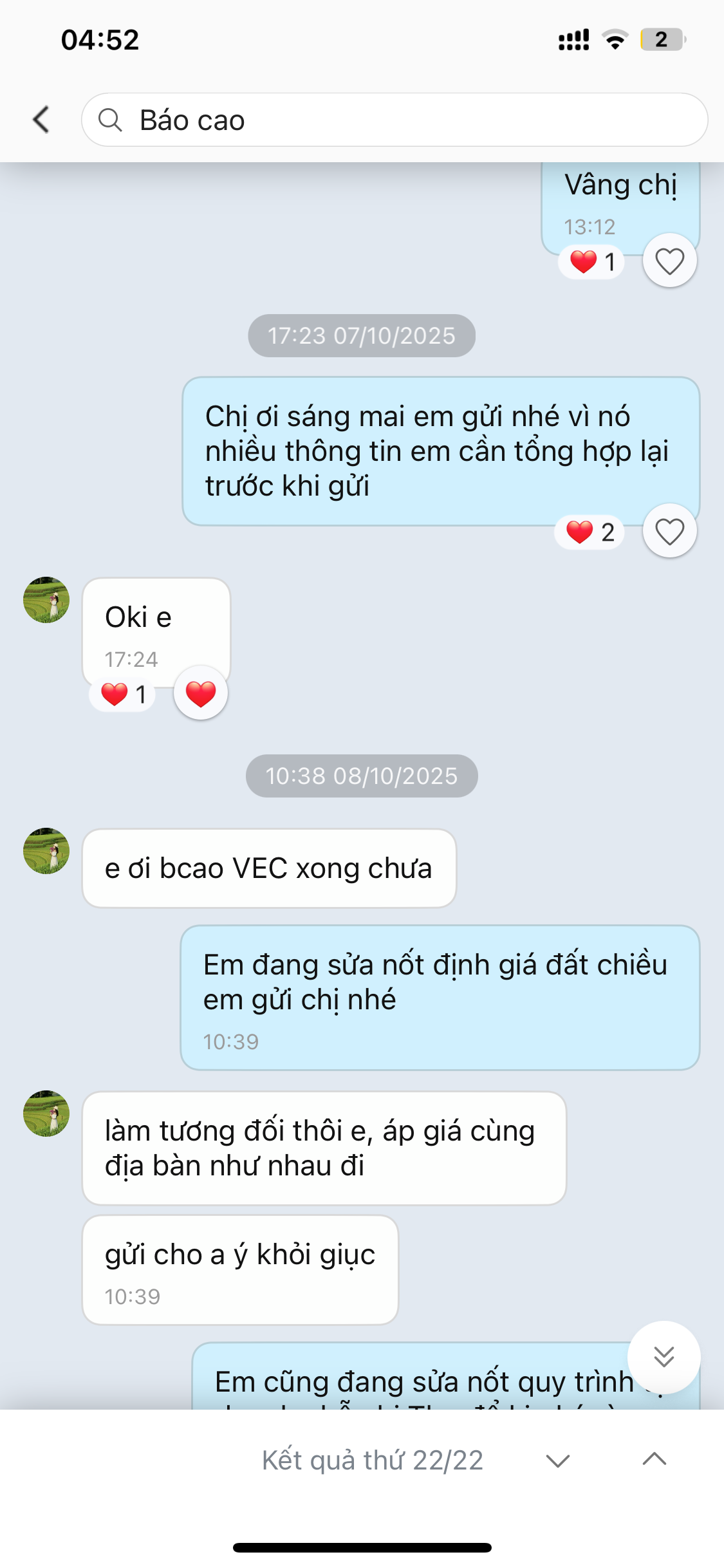Open avatar beside 'e ơi bcao VEC' message
This screenshot has height=1568, width=724.
click(x=46, y=851)
